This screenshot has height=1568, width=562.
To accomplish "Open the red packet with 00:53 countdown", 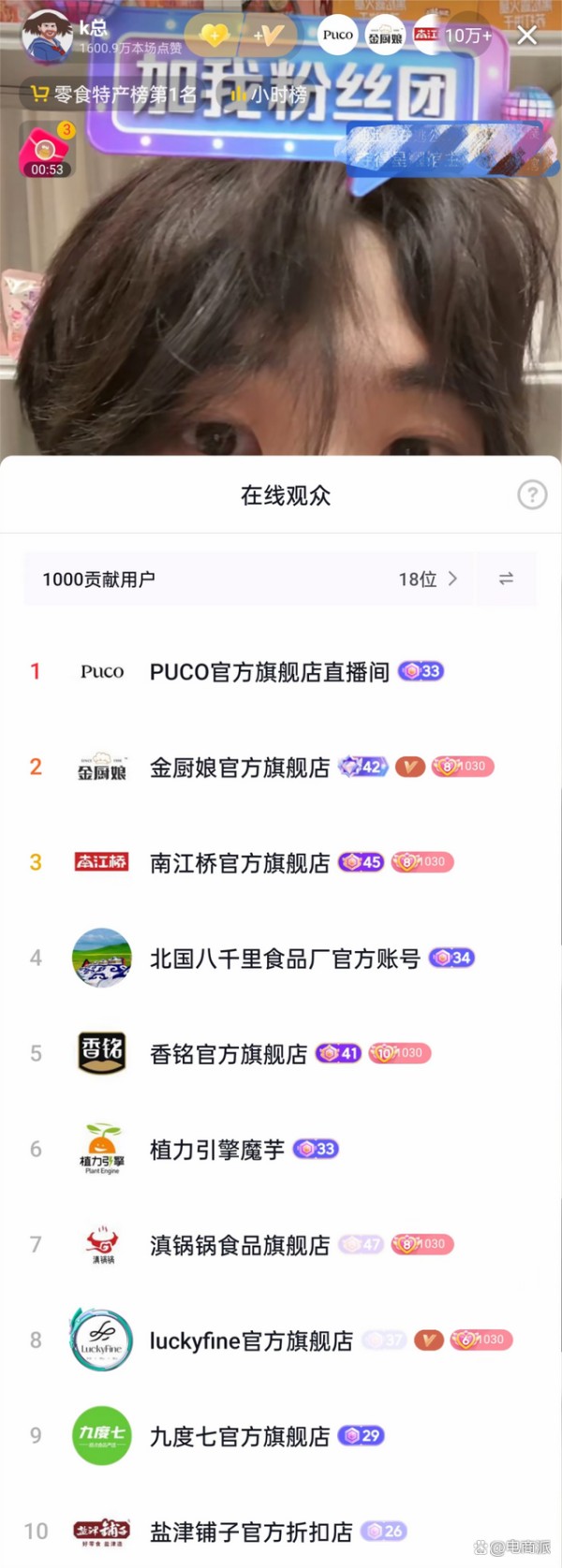I will (46, 152).
